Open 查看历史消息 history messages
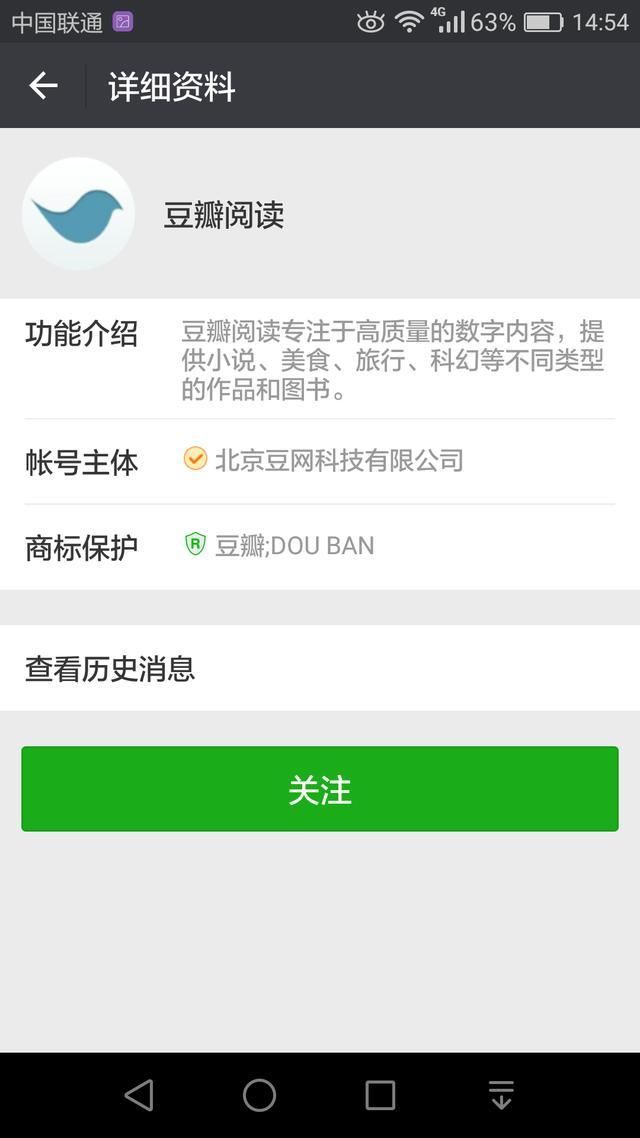Screen dimensions: 640x1138 (320, 668)
